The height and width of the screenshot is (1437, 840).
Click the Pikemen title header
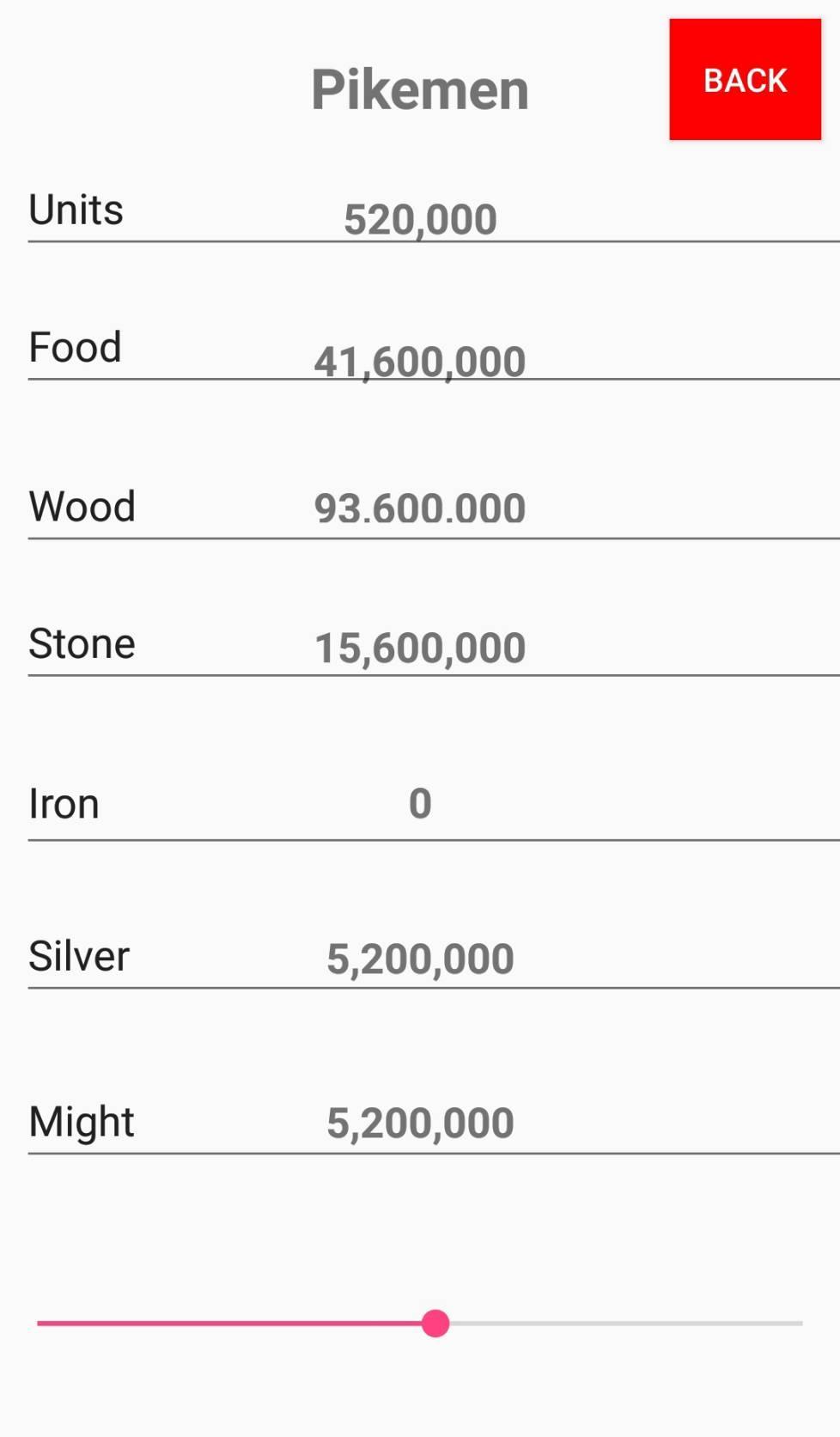coord(420,86)
